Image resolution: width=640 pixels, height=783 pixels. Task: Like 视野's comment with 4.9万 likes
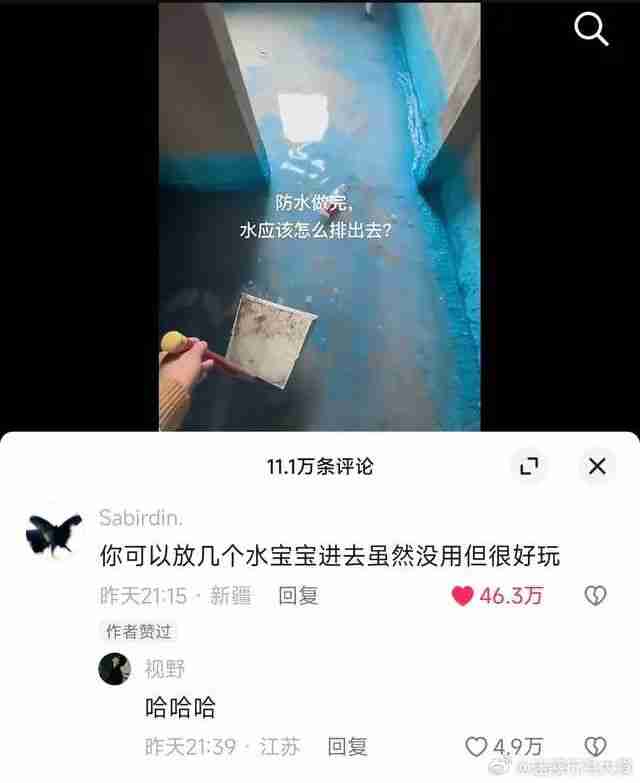click(x=477, y=746)
